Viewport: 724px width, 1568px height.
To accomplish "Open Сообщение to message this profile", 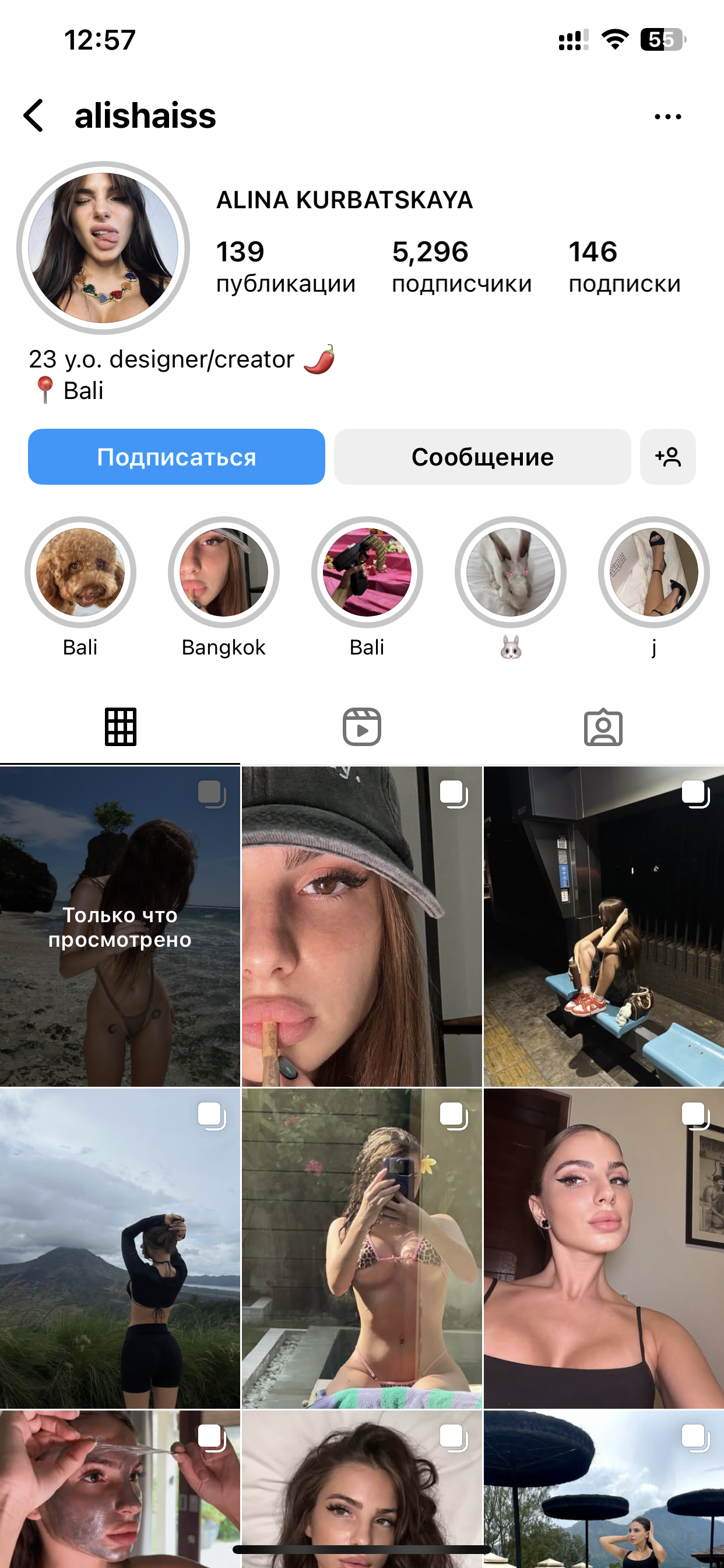I will [483, 457].
